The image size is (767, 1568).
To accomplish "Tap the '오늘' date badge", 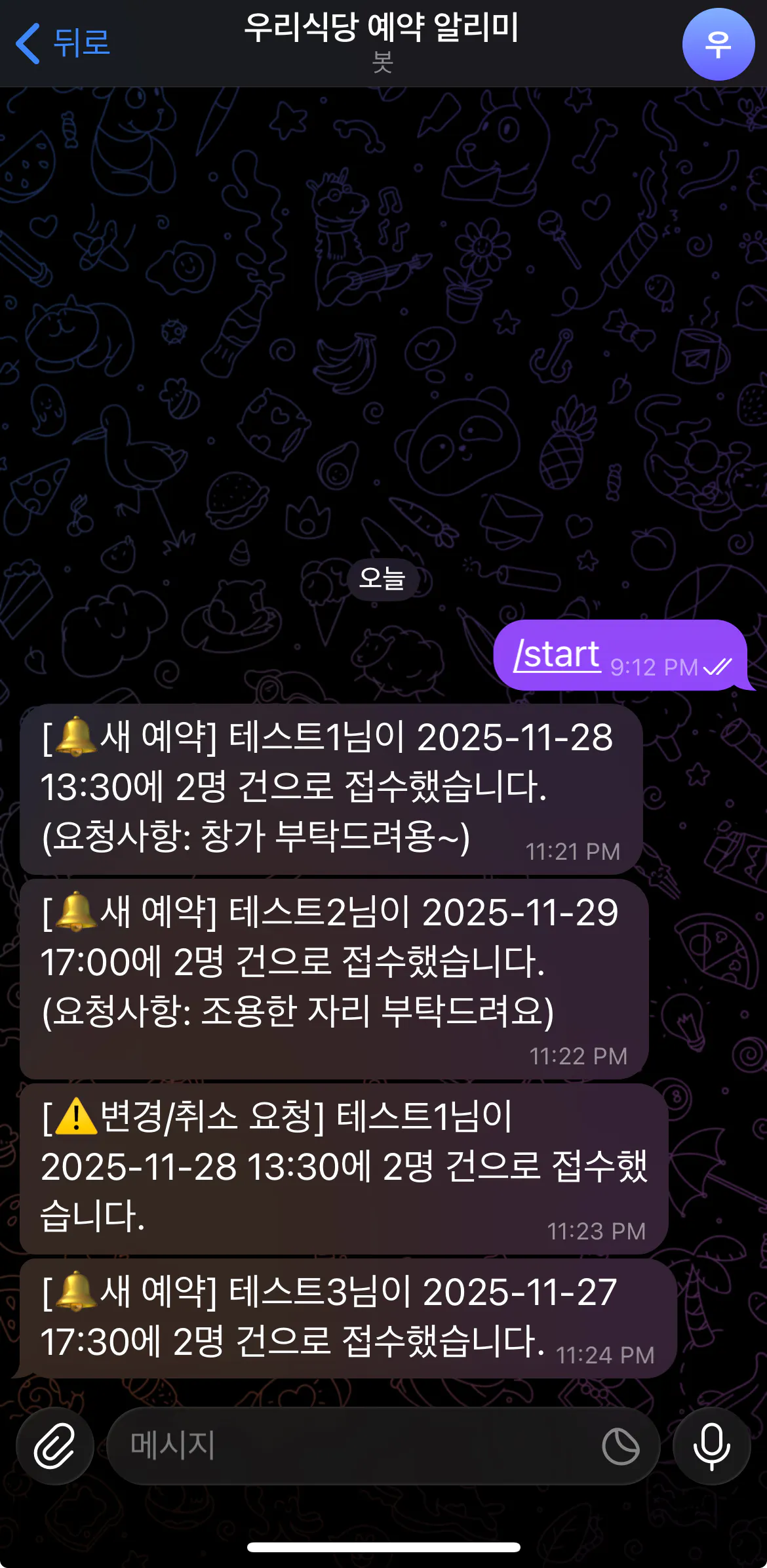I will (x=383, y=579).
